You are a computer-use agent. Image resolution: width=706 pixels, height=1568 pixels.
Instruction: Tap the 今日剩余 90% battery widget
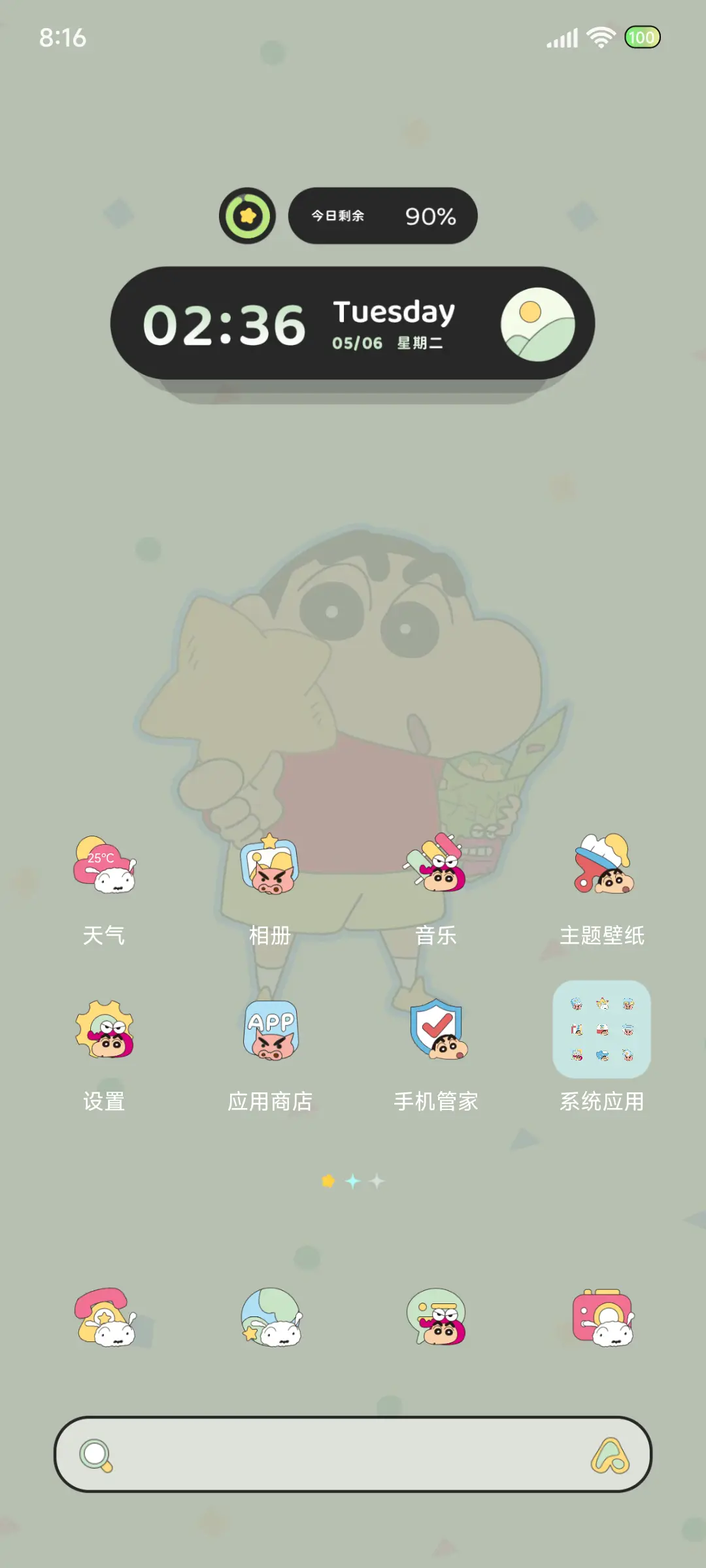tap(383, 216)
